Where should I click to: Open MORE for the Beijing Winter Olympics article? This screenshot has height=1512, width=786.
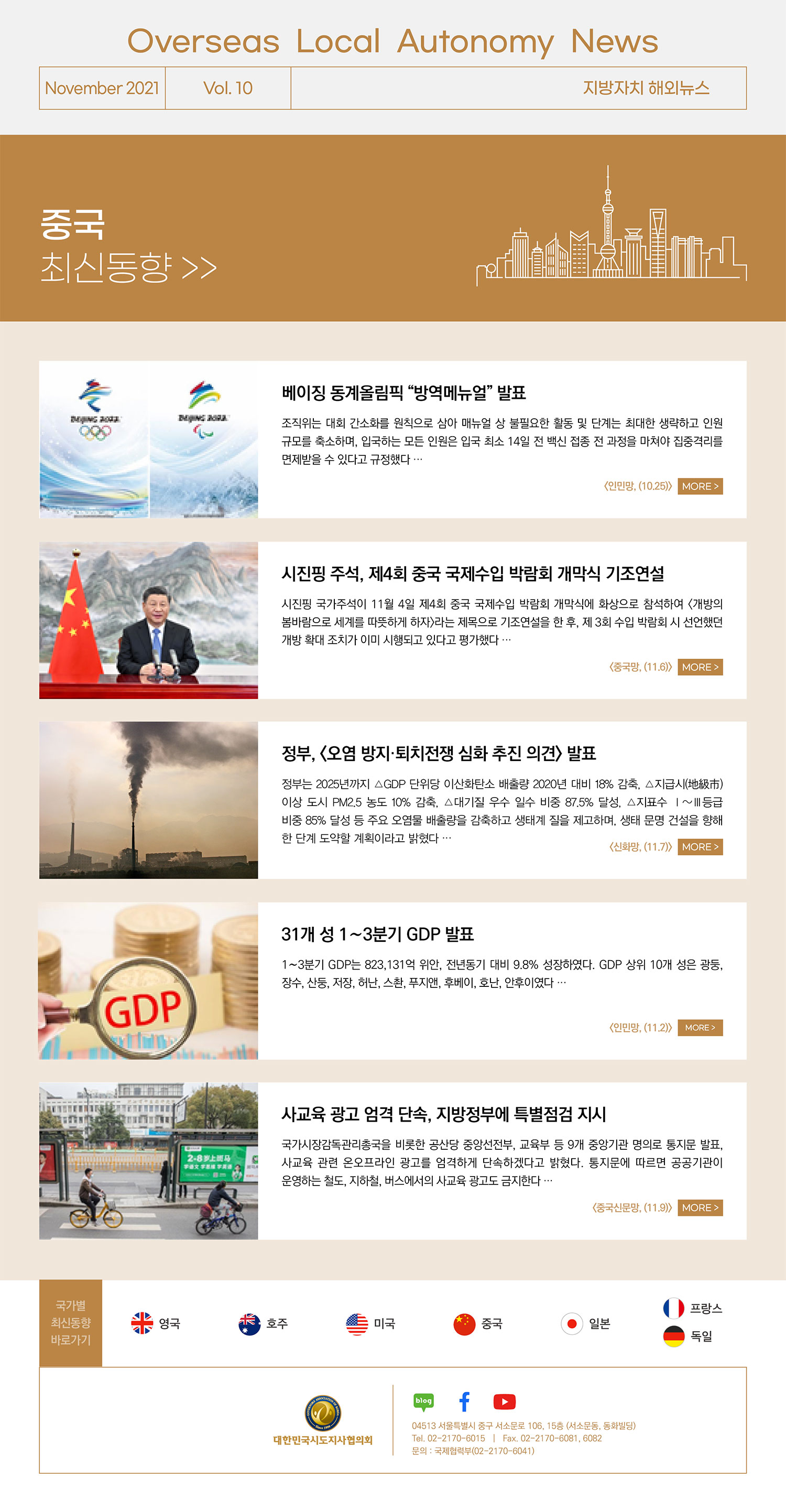click(700, 486)
